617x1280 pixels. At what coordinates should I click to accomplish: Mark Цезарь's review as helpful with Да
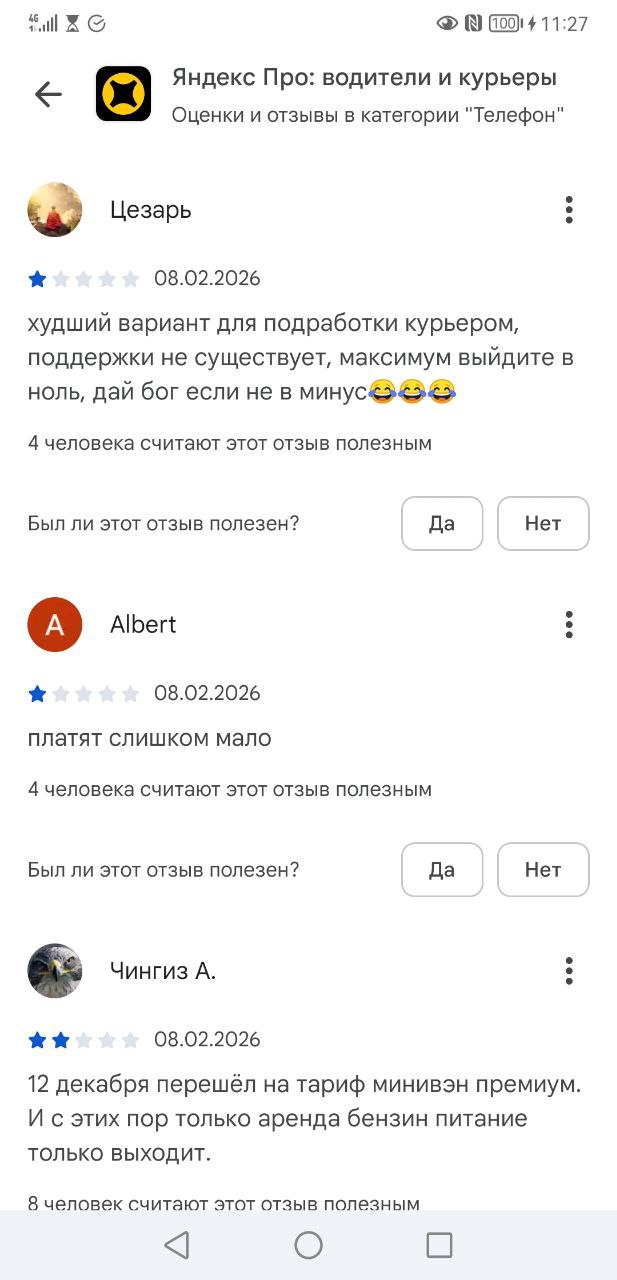(x=442, y=523)
